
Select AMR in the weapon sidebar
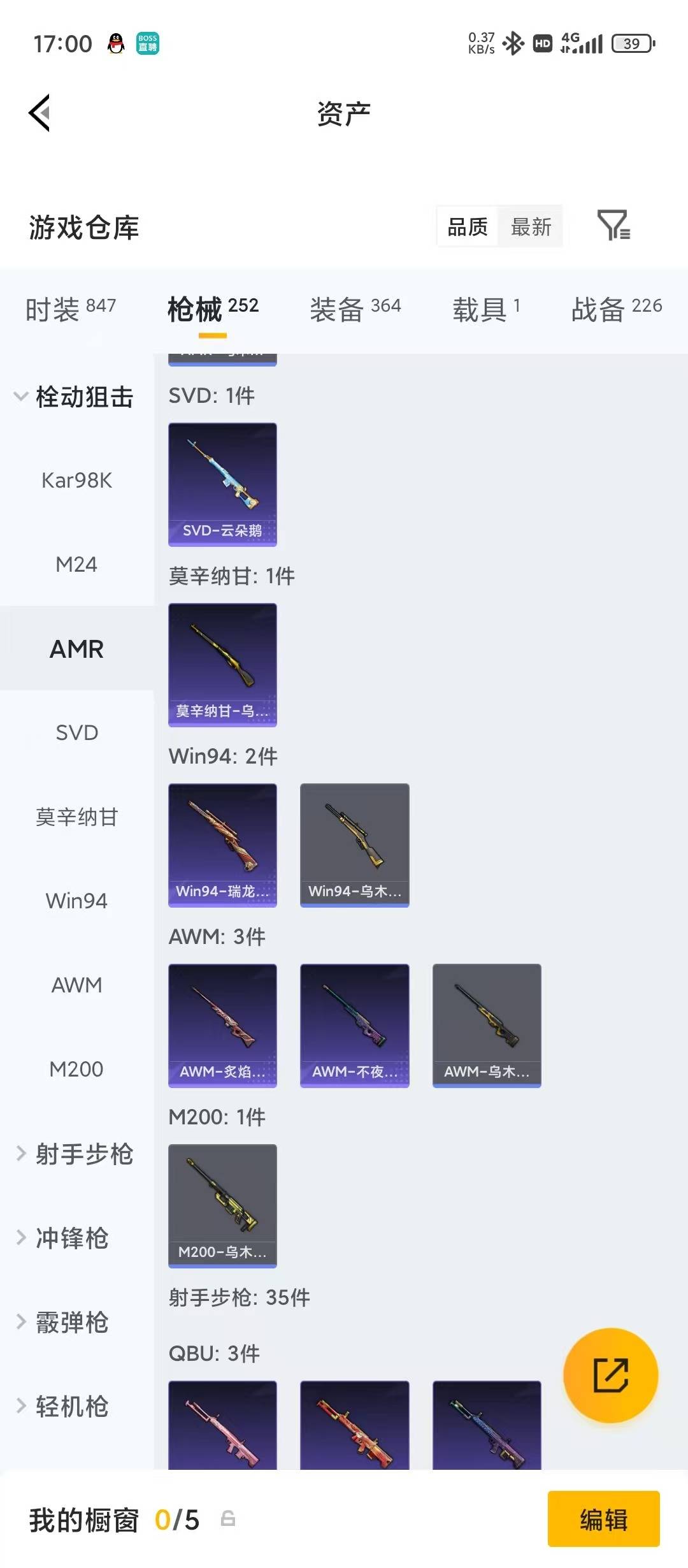pyautogui.click(x=78, y=648)
